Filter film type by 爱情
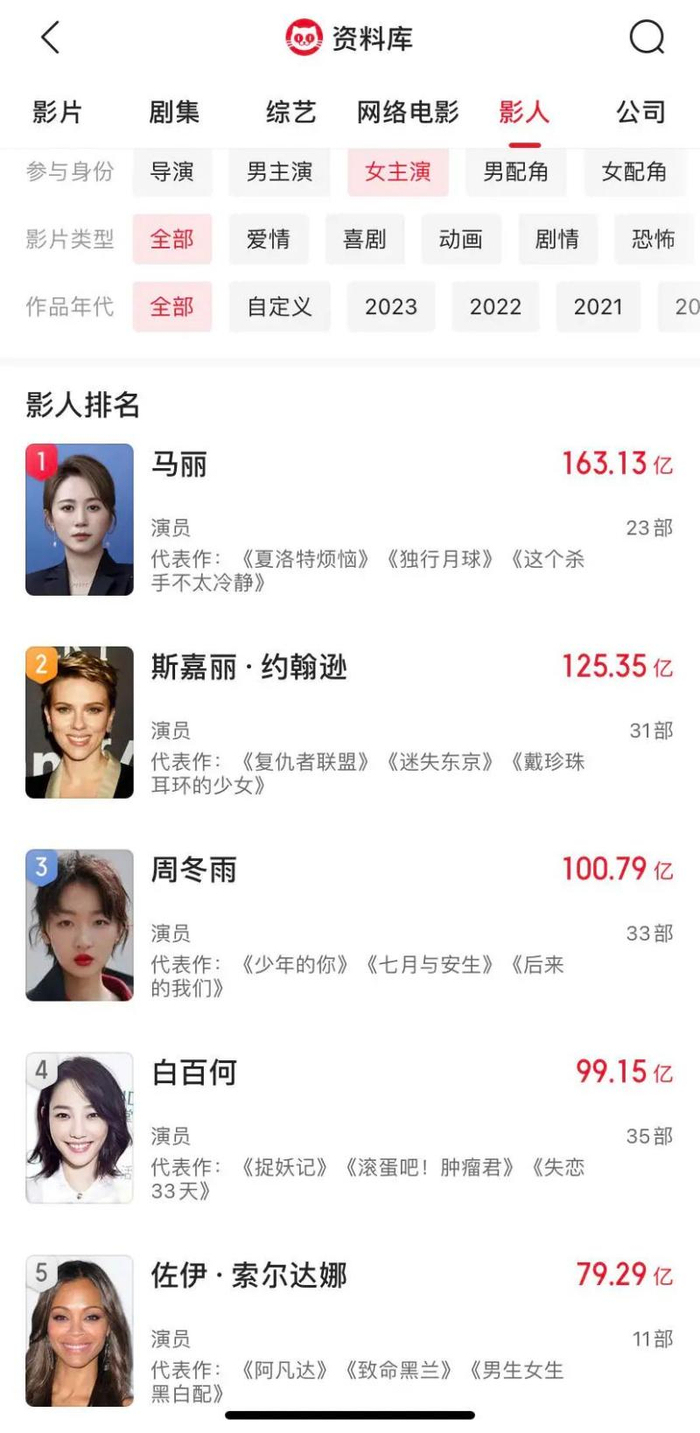 268,240
